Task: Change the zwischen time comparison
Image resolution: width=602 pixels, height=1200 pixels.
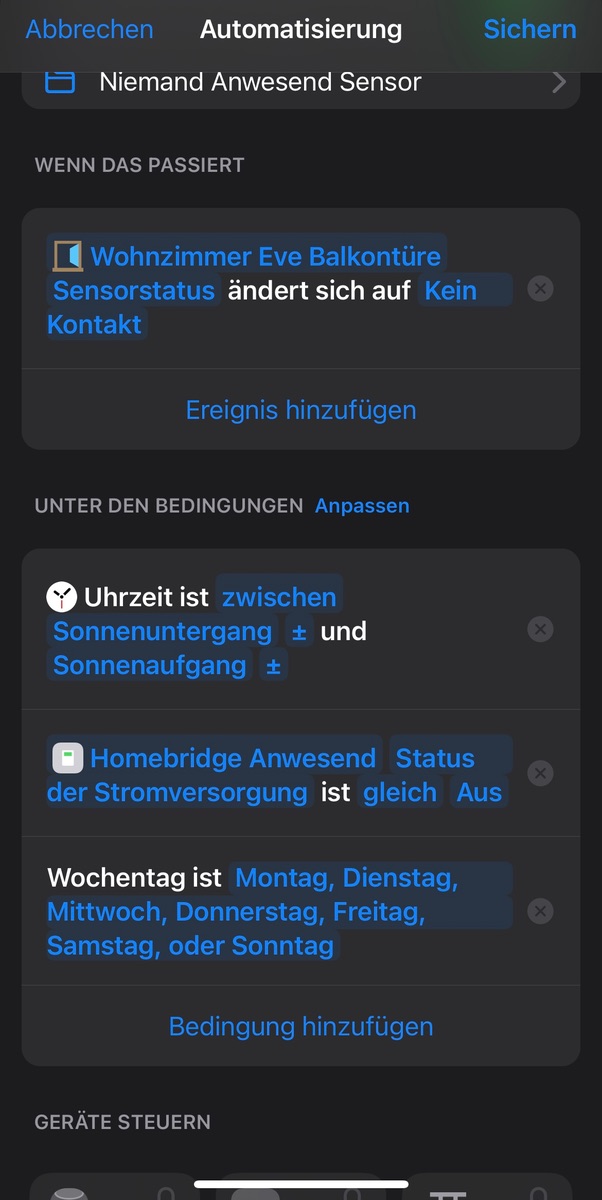Action: (279, 597)
